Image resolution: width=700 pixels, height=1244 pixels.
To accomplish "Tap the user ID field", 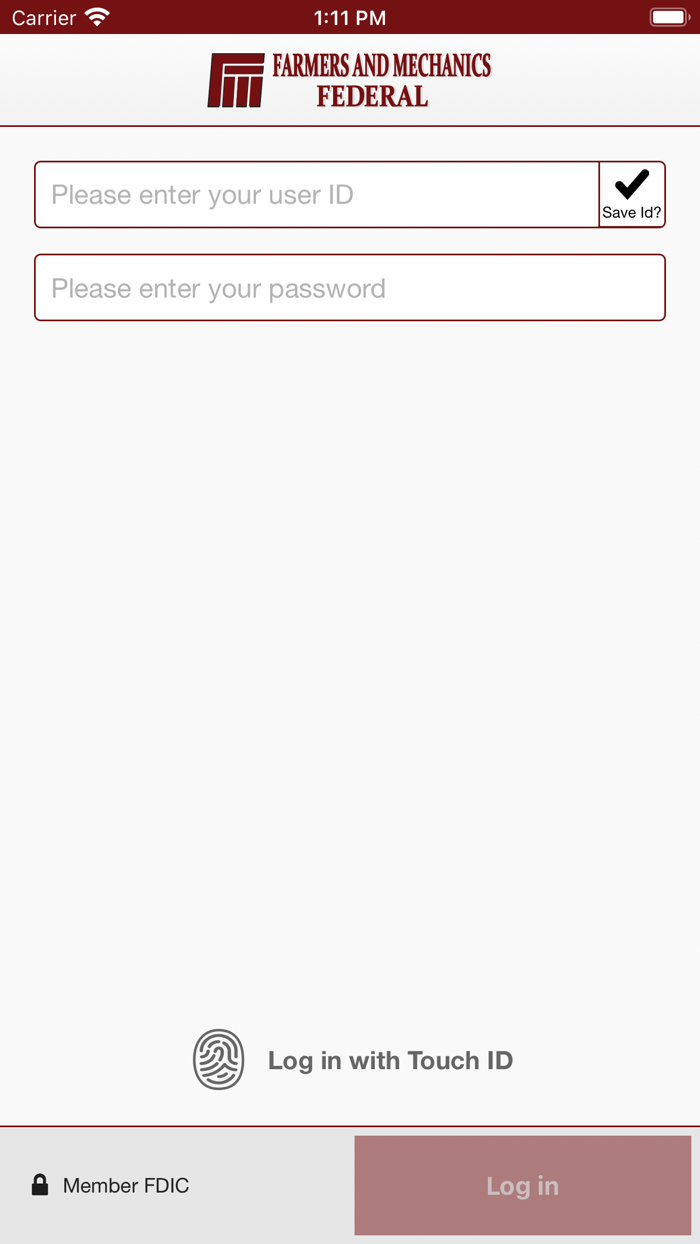I will tap(316, 195).
